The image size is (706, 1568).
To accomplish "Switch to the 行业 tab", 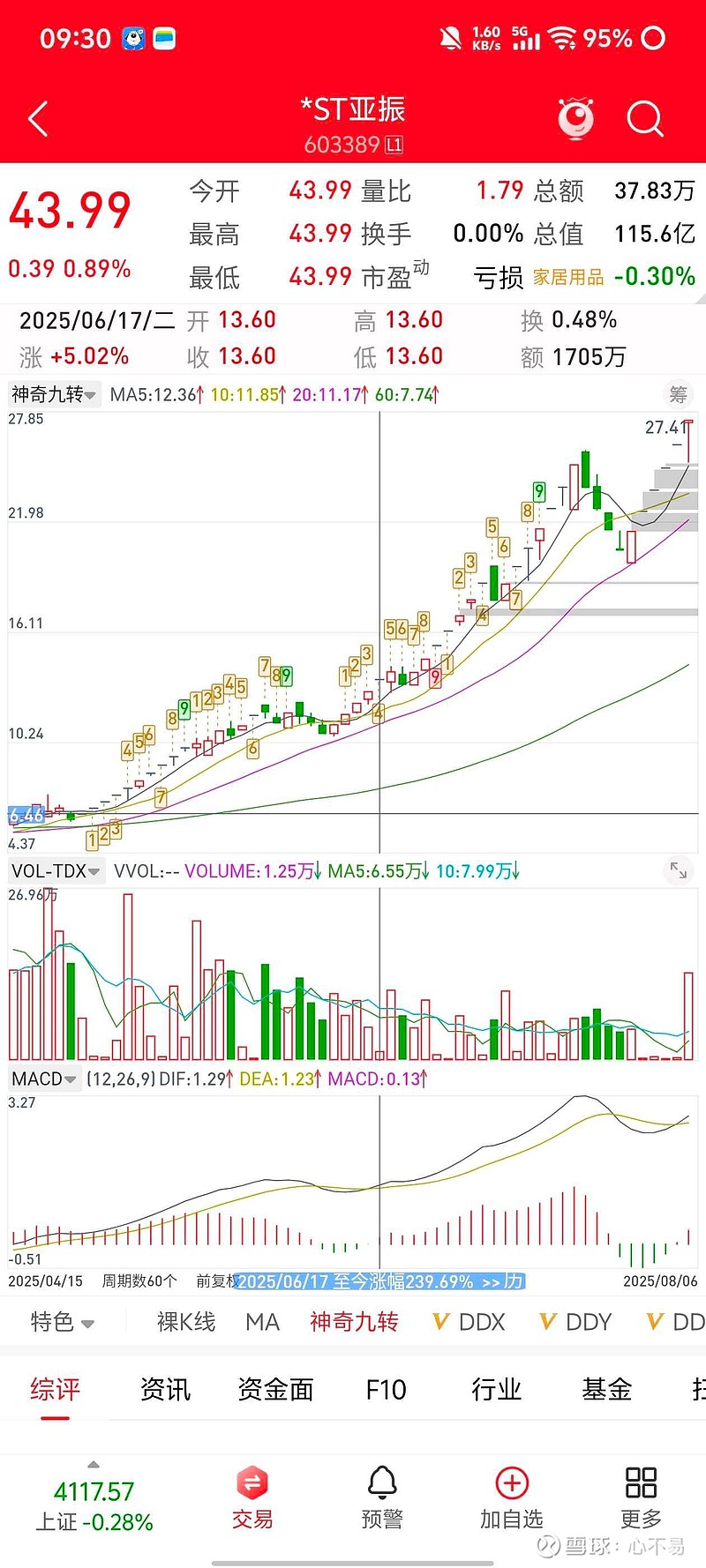I will [496, 1390].
